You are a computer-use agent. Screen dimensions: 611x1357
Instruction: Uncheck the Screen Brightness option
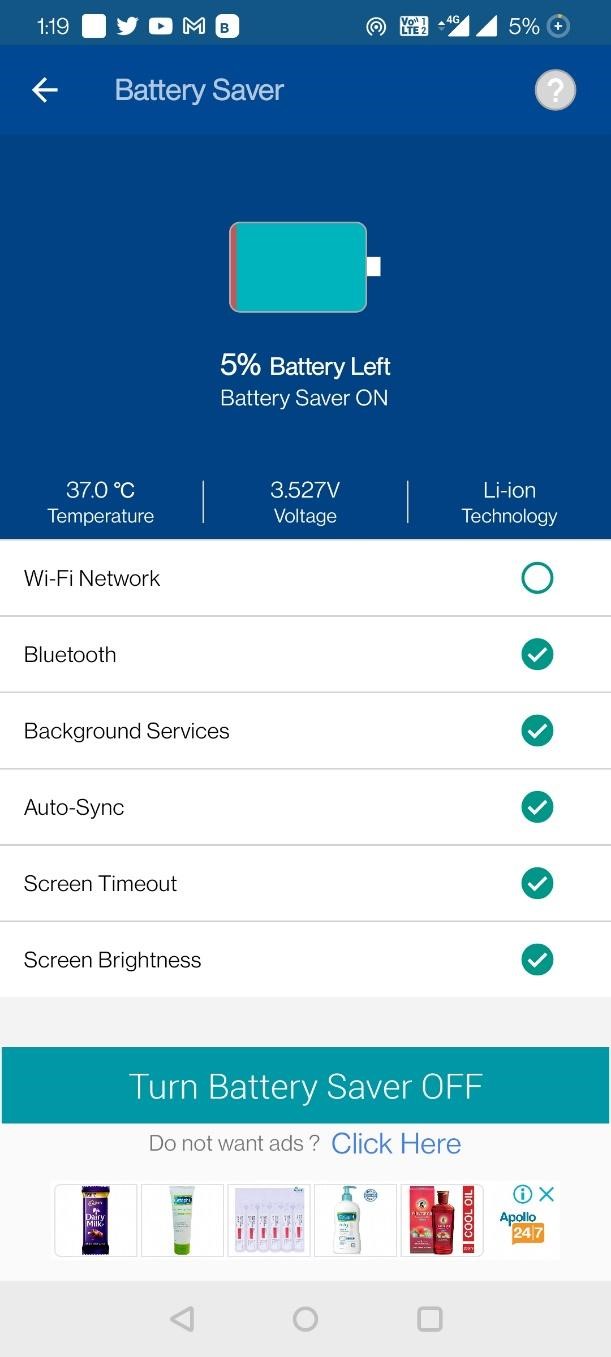537,960
